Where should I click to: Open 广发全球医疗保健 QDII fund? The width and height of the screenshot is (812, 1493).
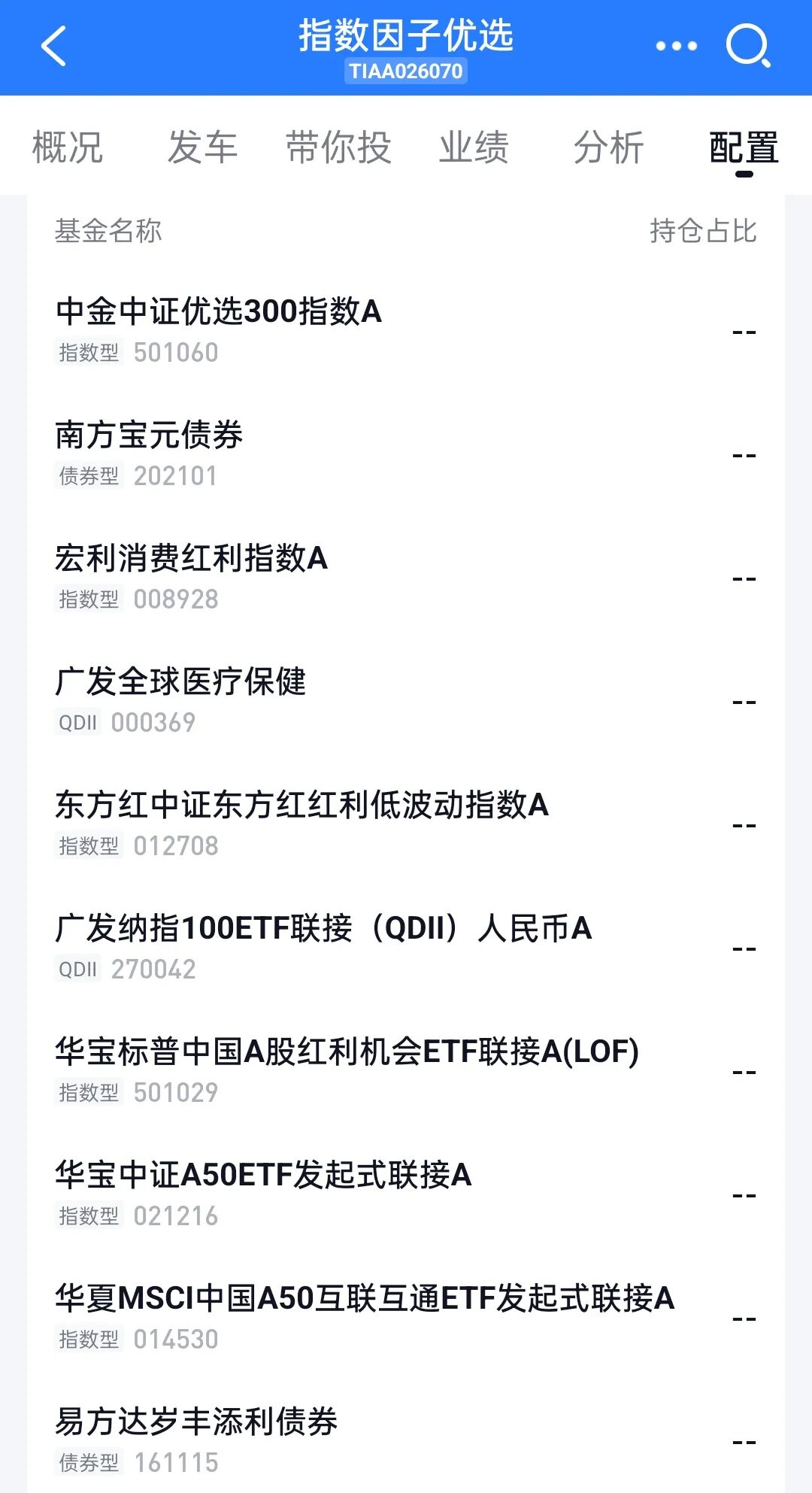click(x=180, y=681)
